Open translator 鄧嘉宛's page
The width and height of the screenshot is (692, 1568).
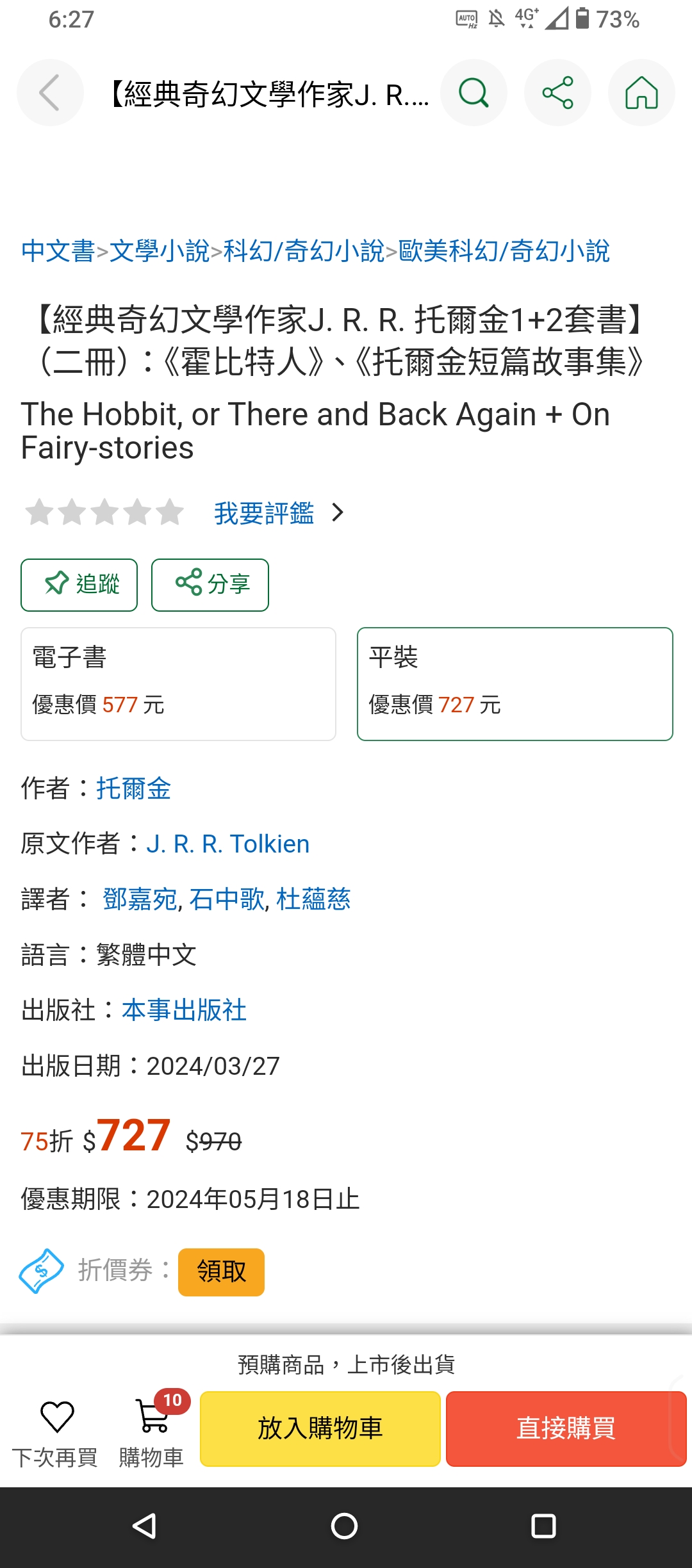[140, 899]
